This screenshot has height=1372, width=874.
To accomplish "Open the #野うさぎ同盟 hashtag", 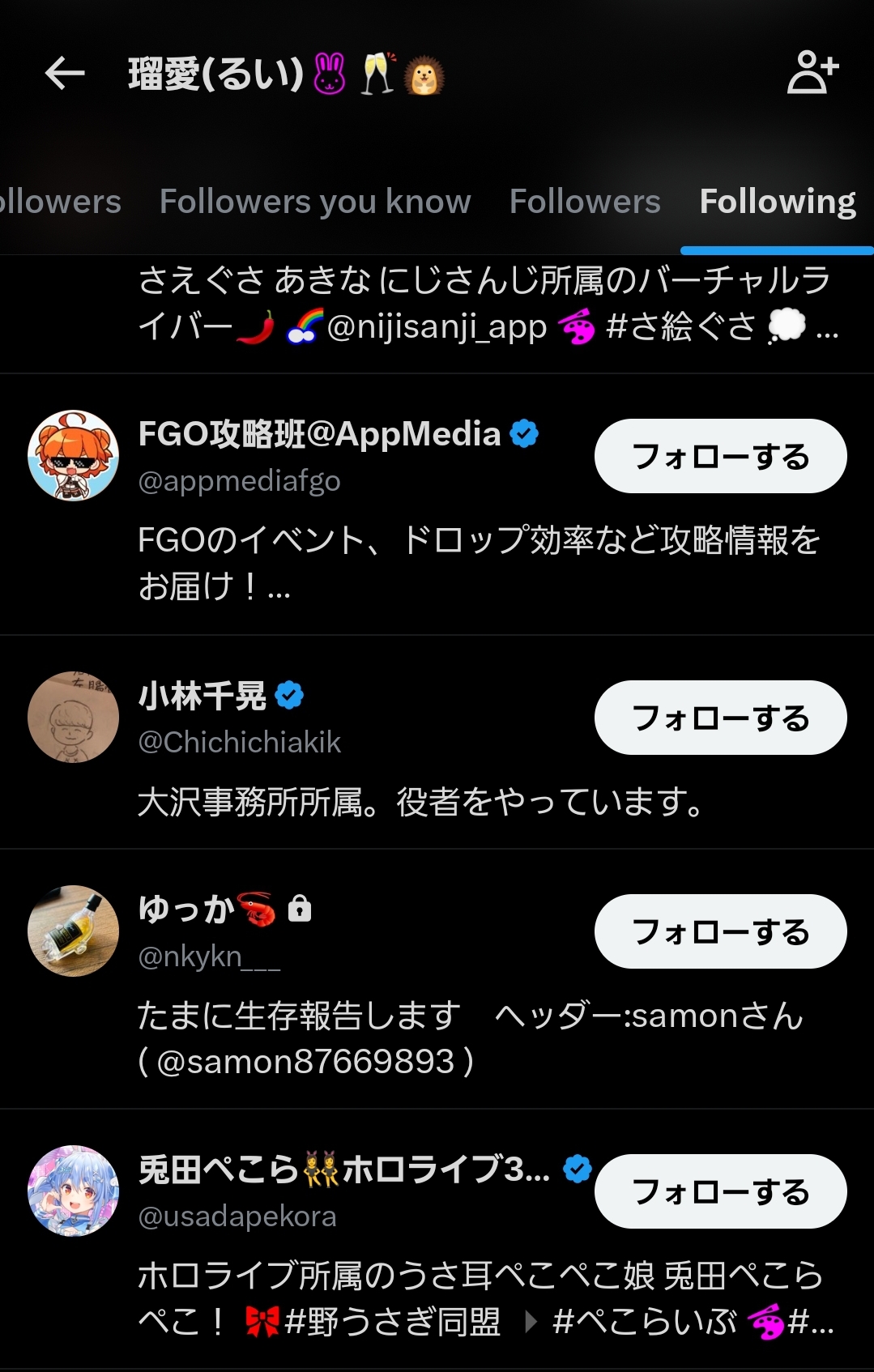I will tap(393, 1323).
